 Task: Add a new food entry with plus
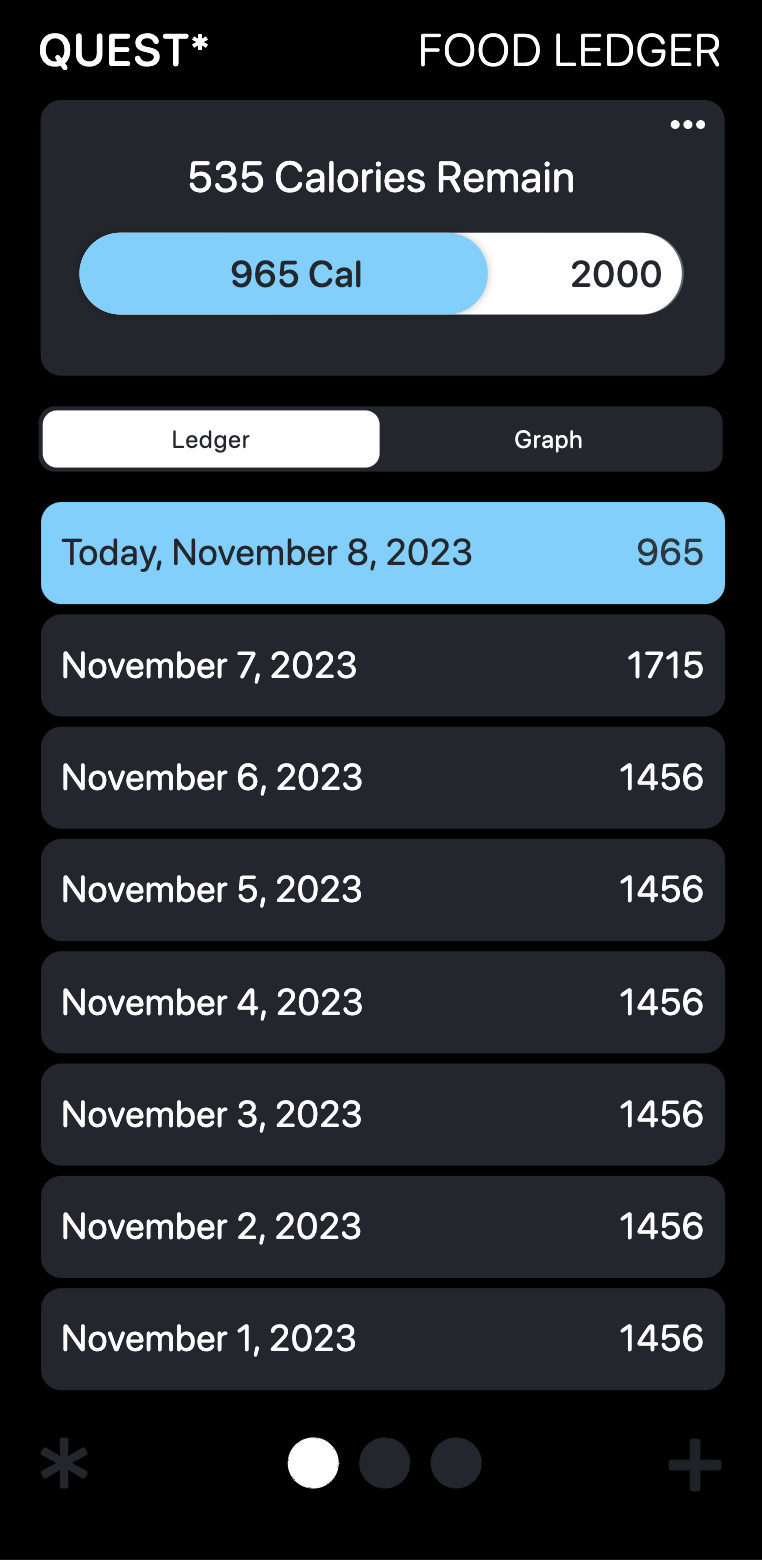[695, 1465]
